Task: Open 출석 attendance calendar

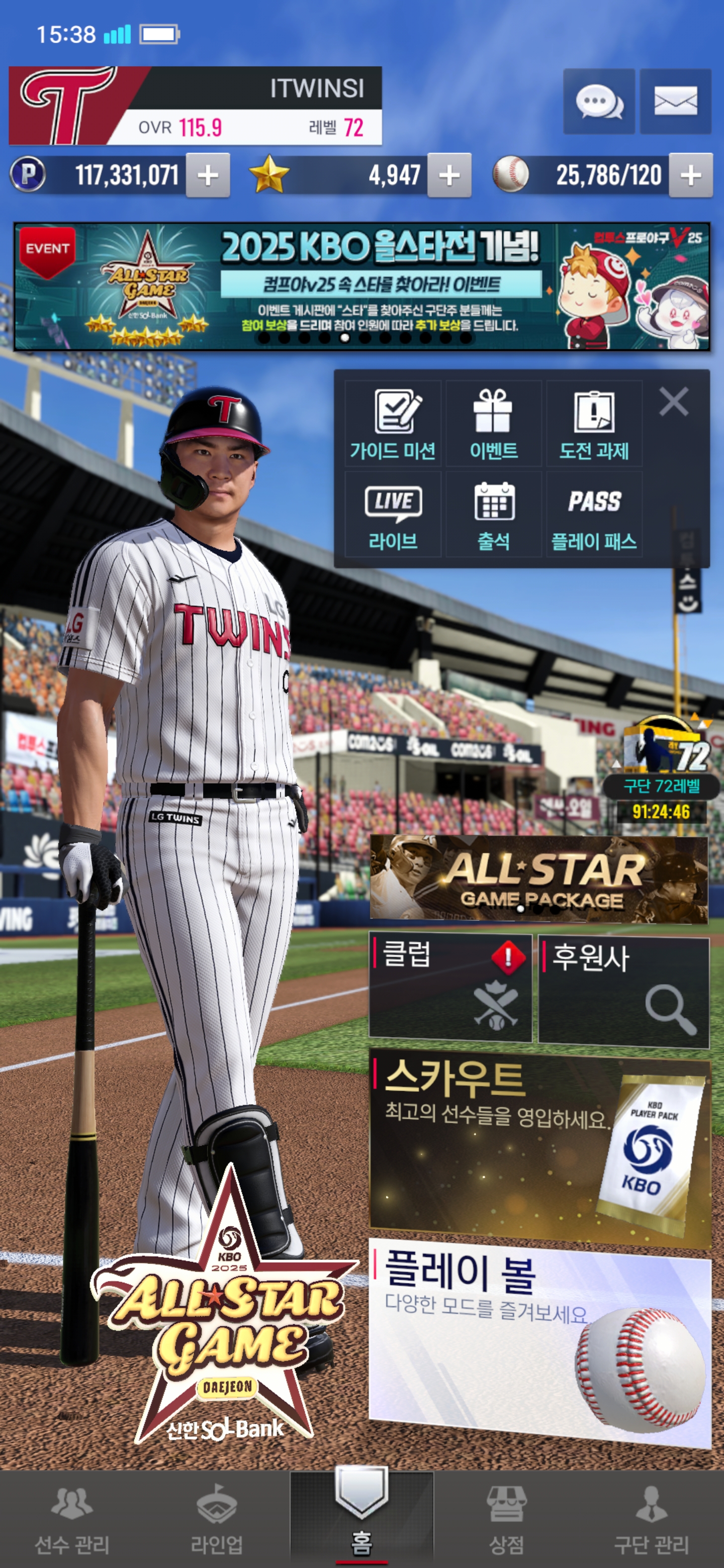Action: [493, 515]
